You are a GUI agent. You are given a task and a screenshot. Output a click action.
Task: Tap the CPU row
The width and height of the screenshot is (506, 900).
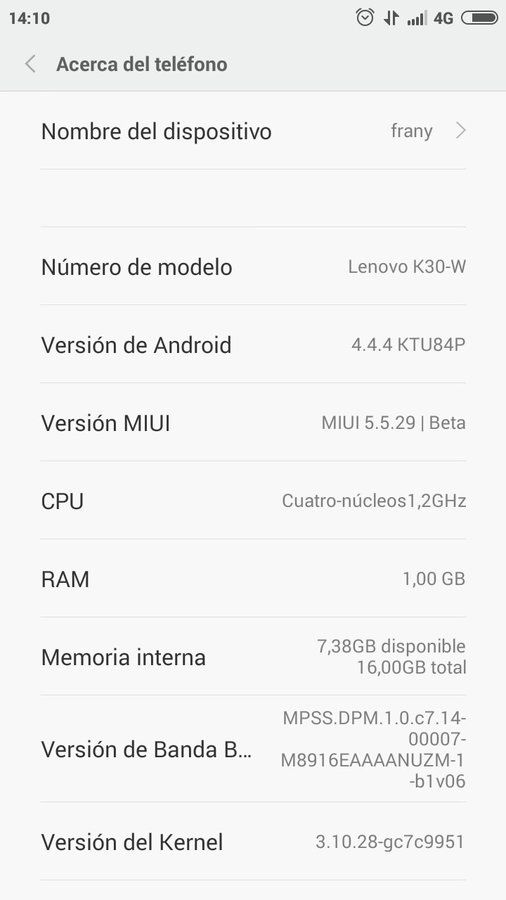click(253, 501)
